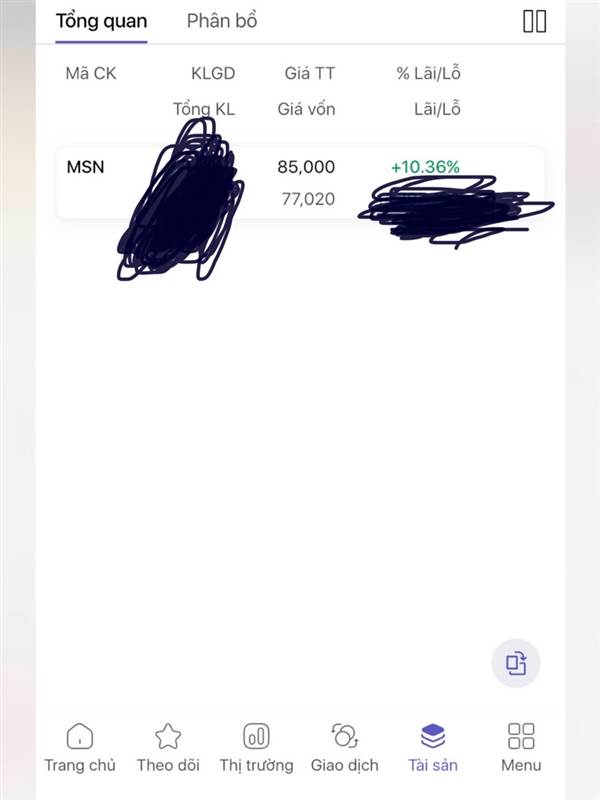600x800 pixels.
Task: Toggle the column layout icon
Action: [x=534, y=21]
